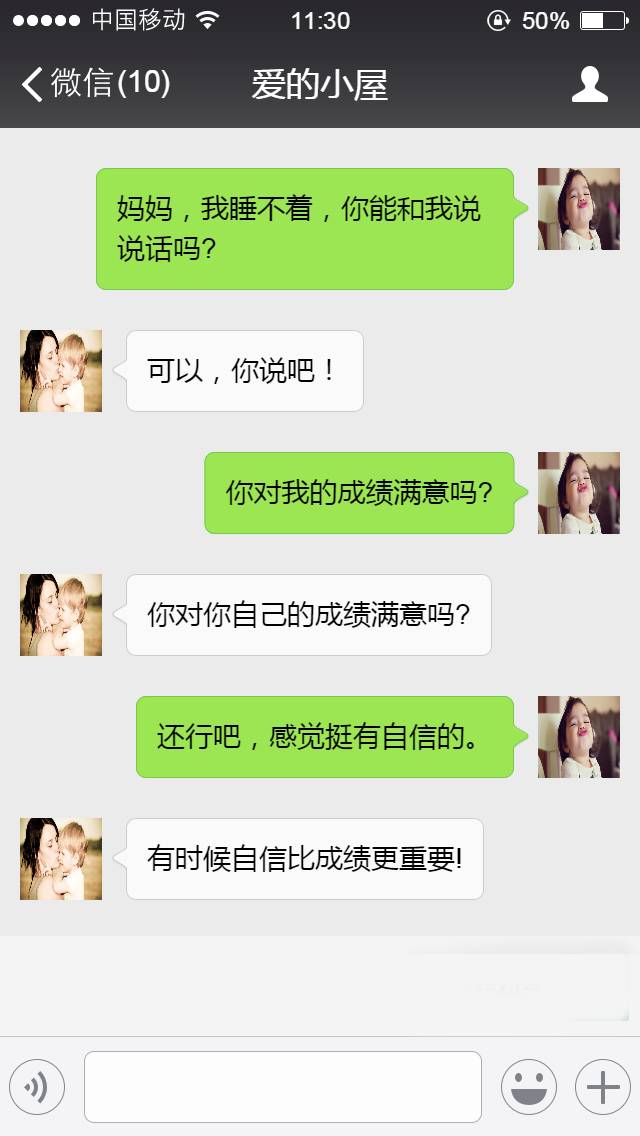Open the avatar beside 你对我的成绩满意吗?

pos(578,493)
